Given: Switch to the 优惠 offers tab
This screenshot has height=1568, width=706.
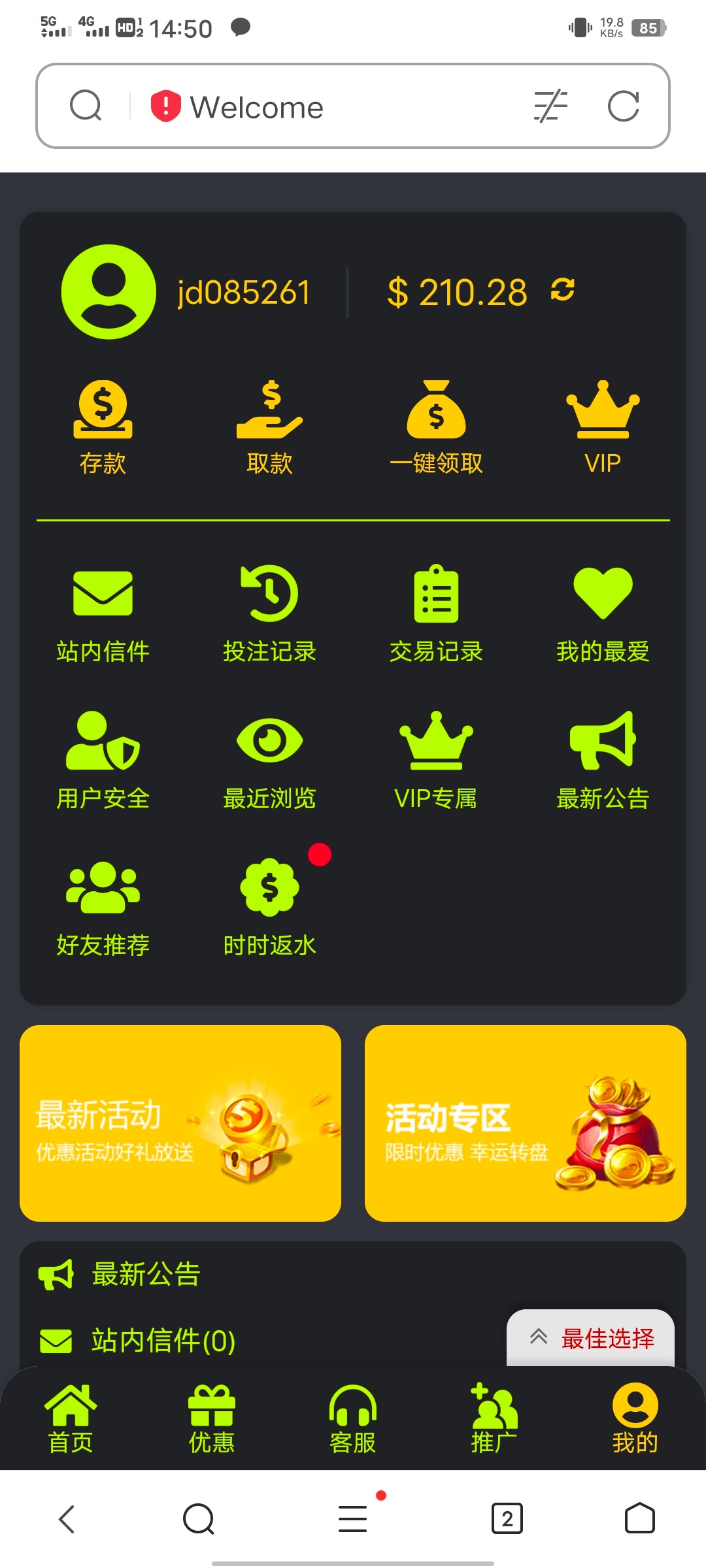Looking at the screenshot, I should coord(212,1418).
